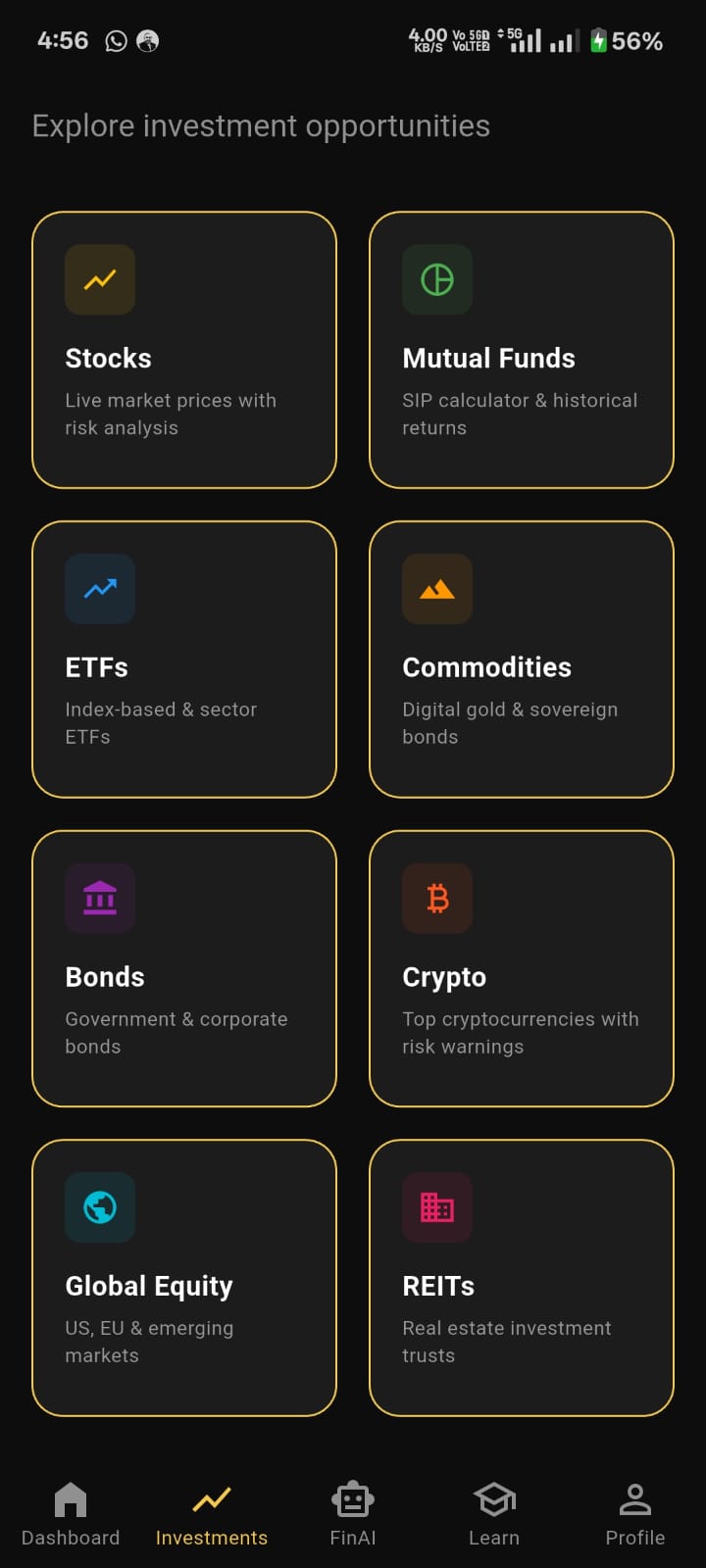Open the Crypto investment card
Screen dimensions: 706x1568
(521, 968)
